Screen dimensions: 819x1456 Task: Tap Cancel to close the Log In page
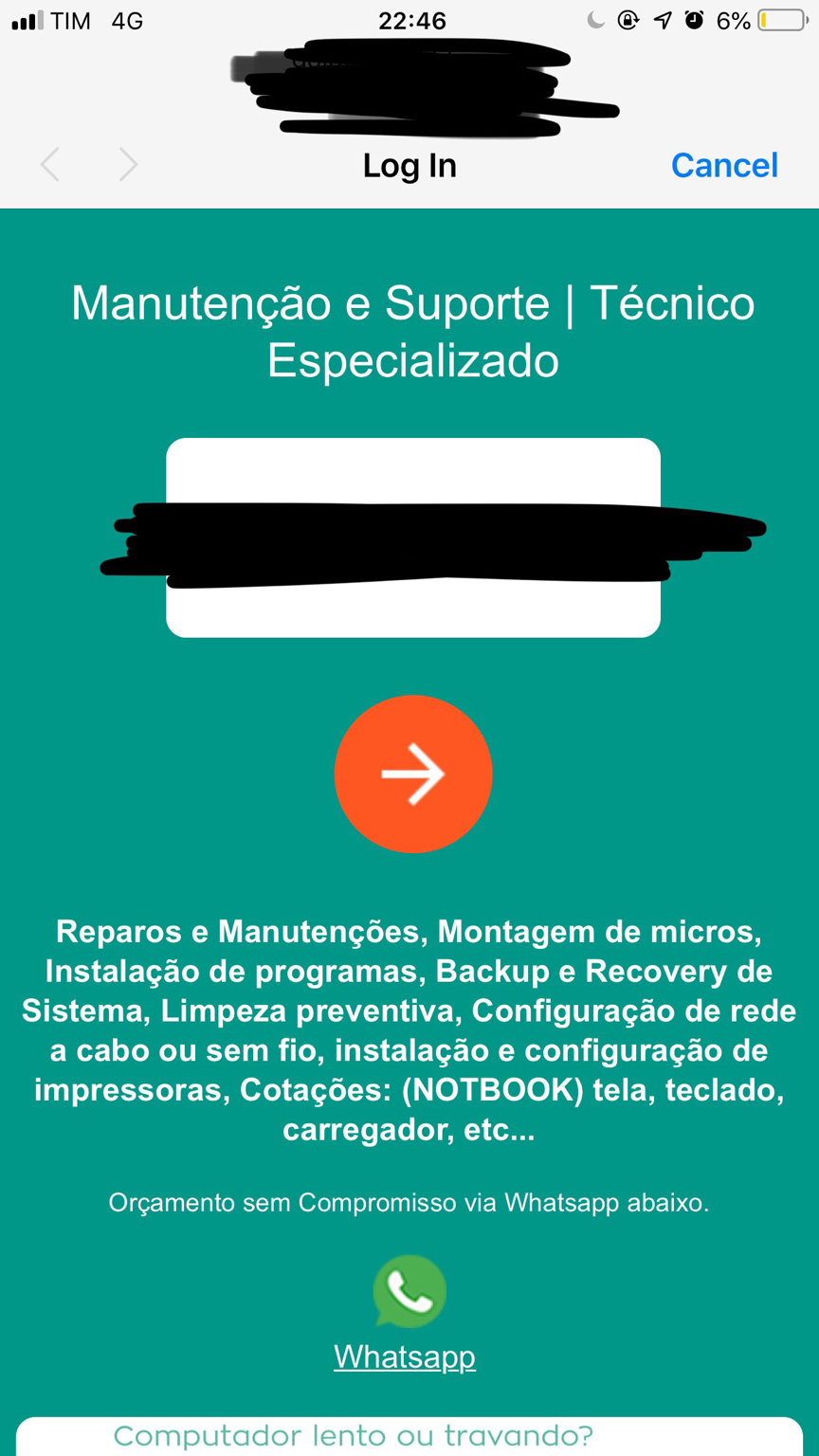724,165
